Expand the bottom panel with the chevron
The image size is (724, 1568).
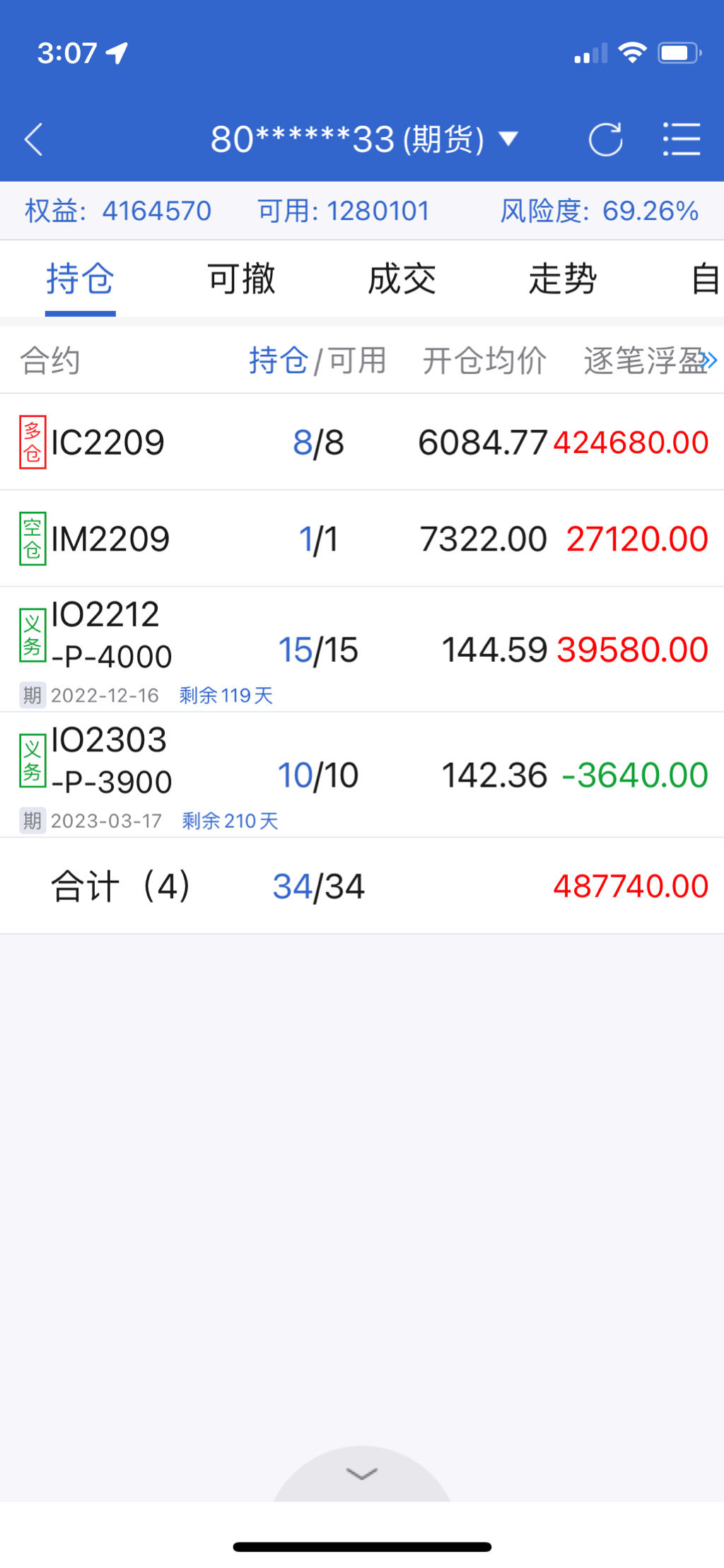pos(362,1473)
